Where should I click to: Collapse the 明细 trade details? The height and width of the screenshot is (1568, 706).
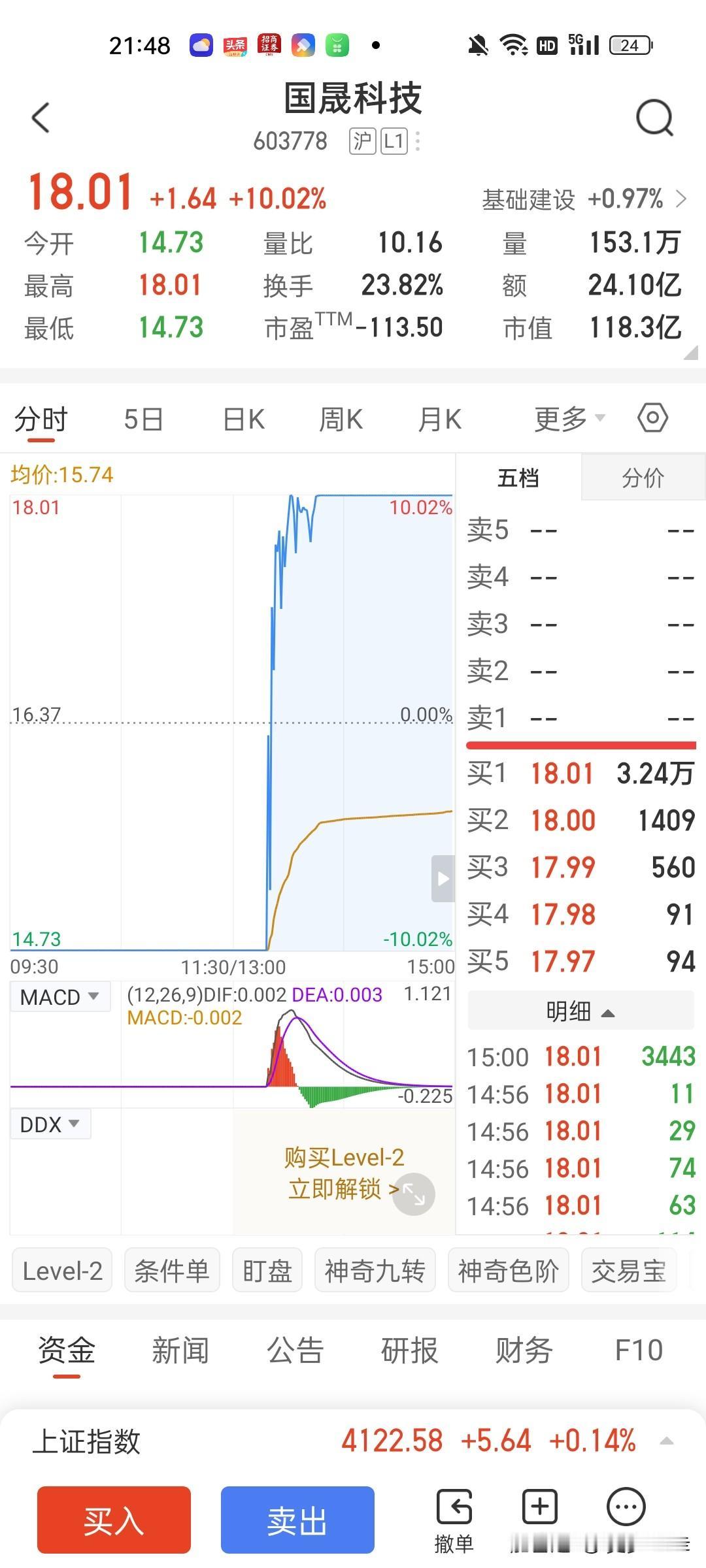tap(580, 1012)
